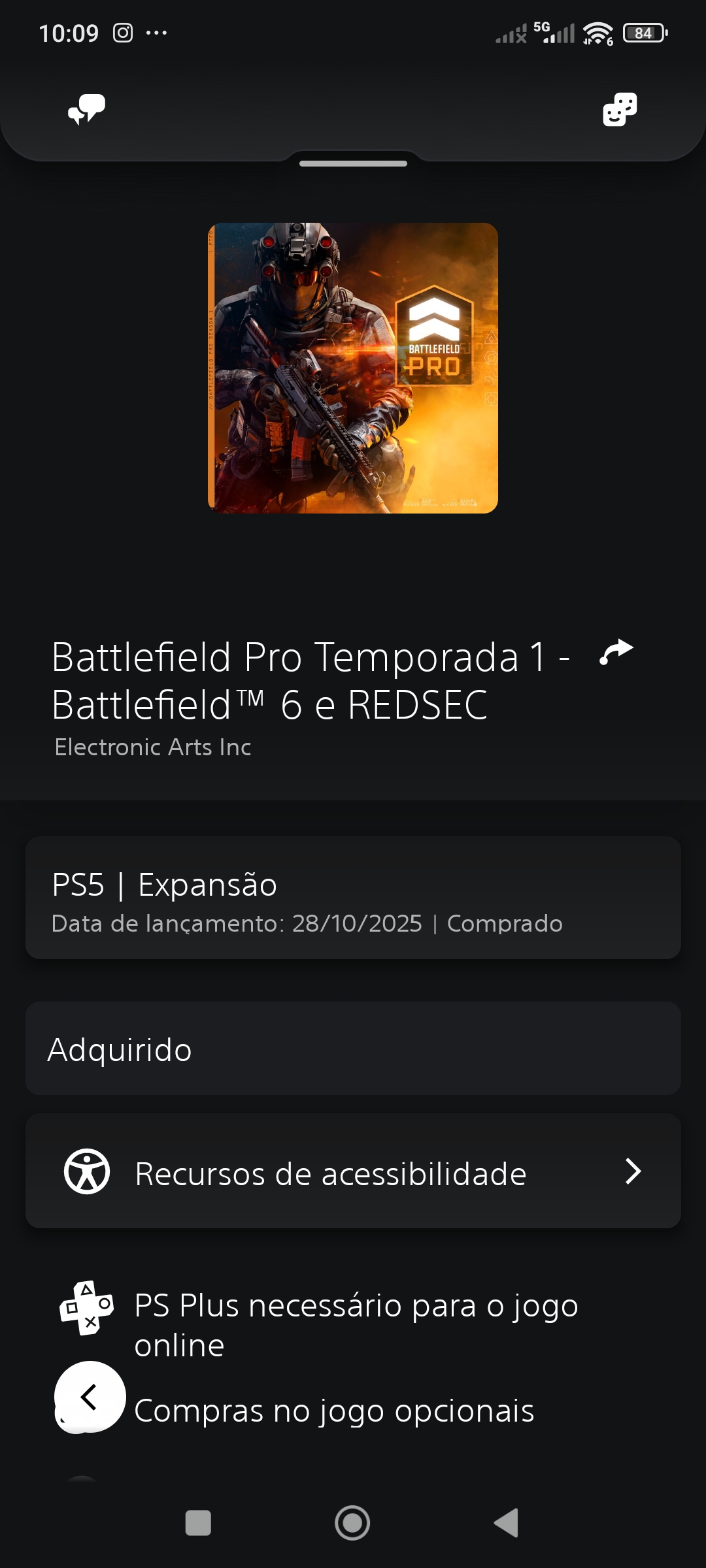The height and width of the screenshot is (1568, 706).
Task: Open the Battlefield Pro cover image
Action: point(353,368)
